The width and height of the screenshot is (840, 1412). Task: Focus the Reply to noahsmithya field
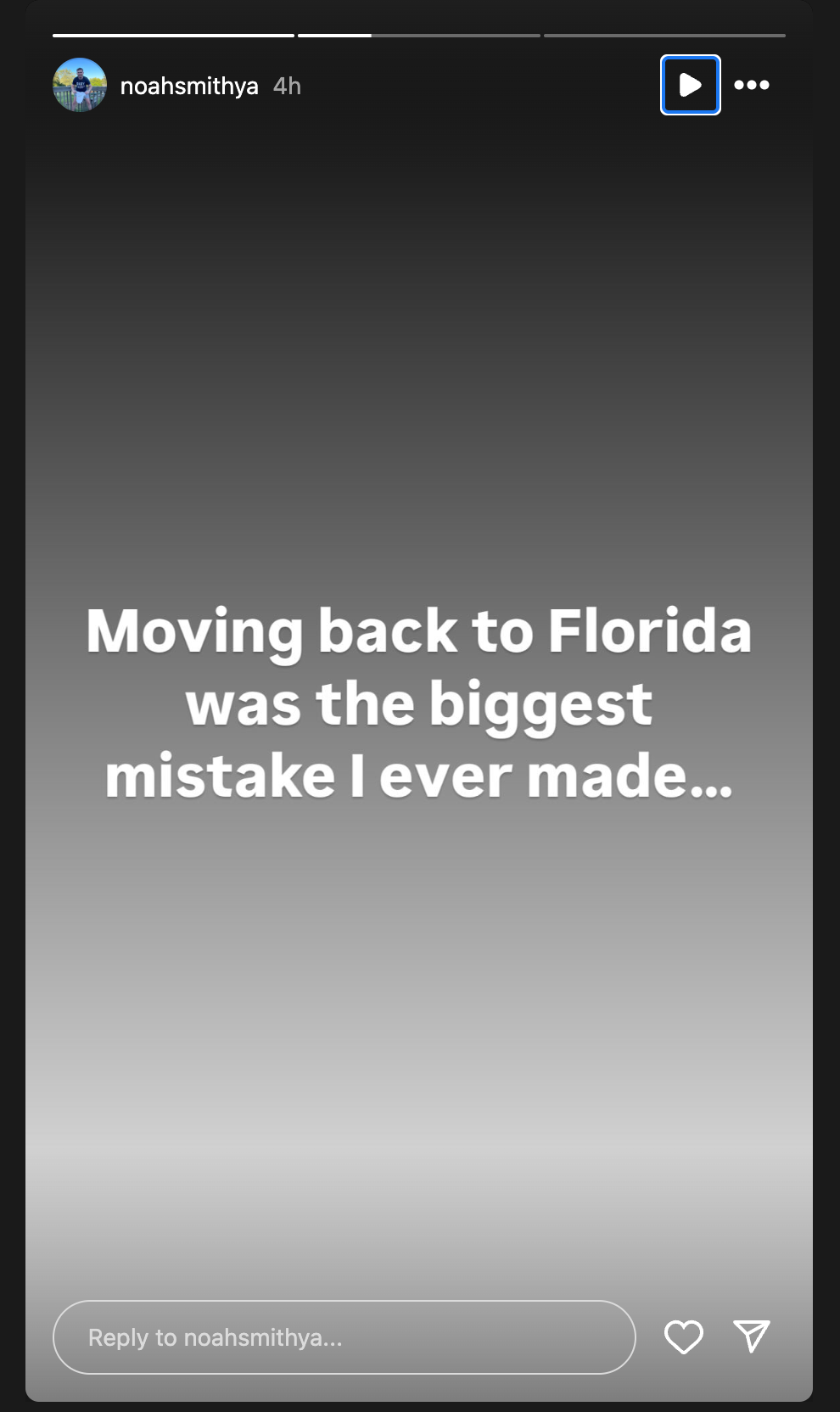point(344,1337)
